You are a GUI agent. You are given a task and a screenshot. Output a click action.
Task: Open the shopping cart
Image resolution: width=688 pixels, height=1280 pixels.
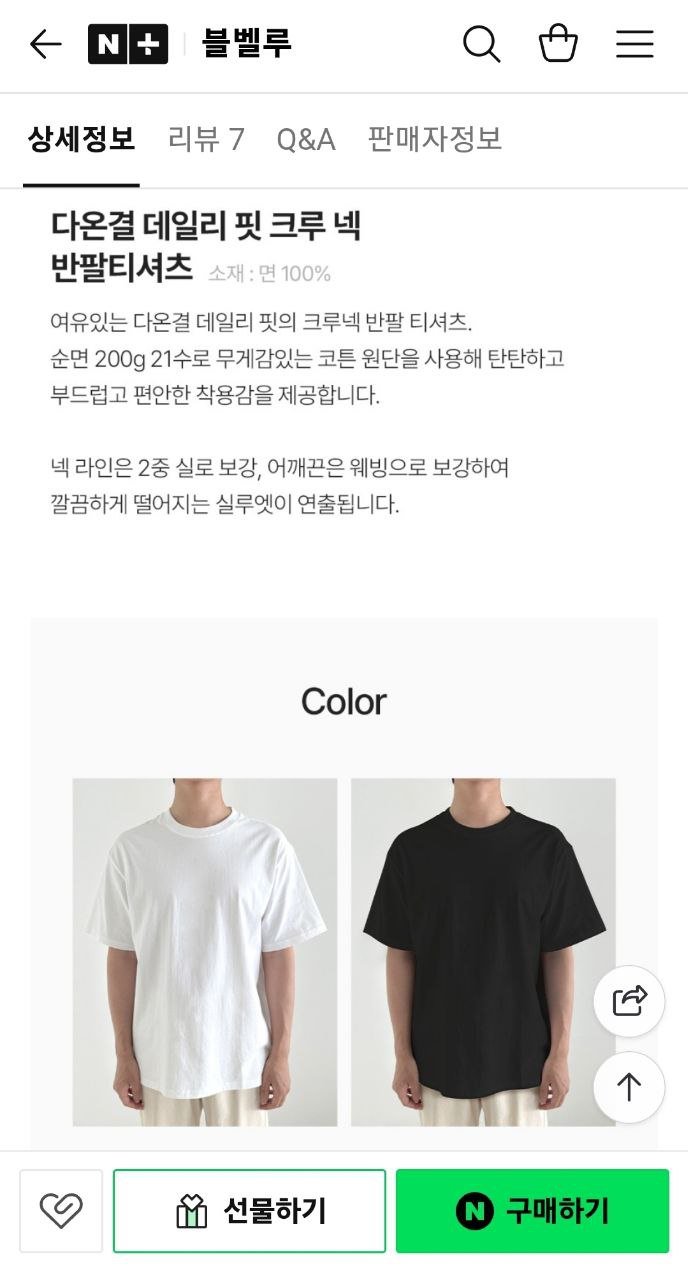pyautogui.click(x=558, y=44)
